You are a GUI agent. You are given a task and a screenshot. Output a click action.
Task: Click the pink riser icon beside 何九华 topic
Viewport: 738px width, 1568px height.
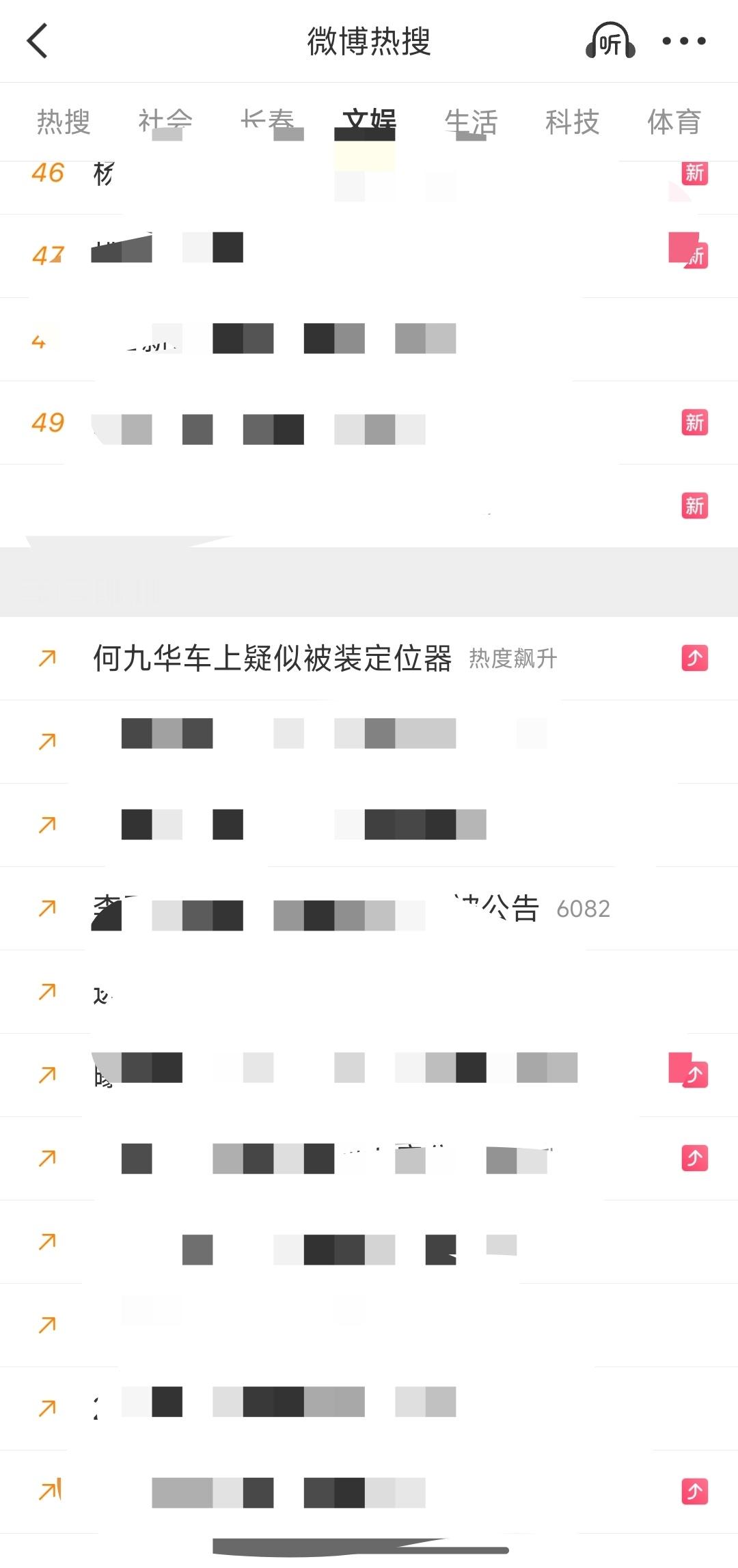[x=694, y=657]
